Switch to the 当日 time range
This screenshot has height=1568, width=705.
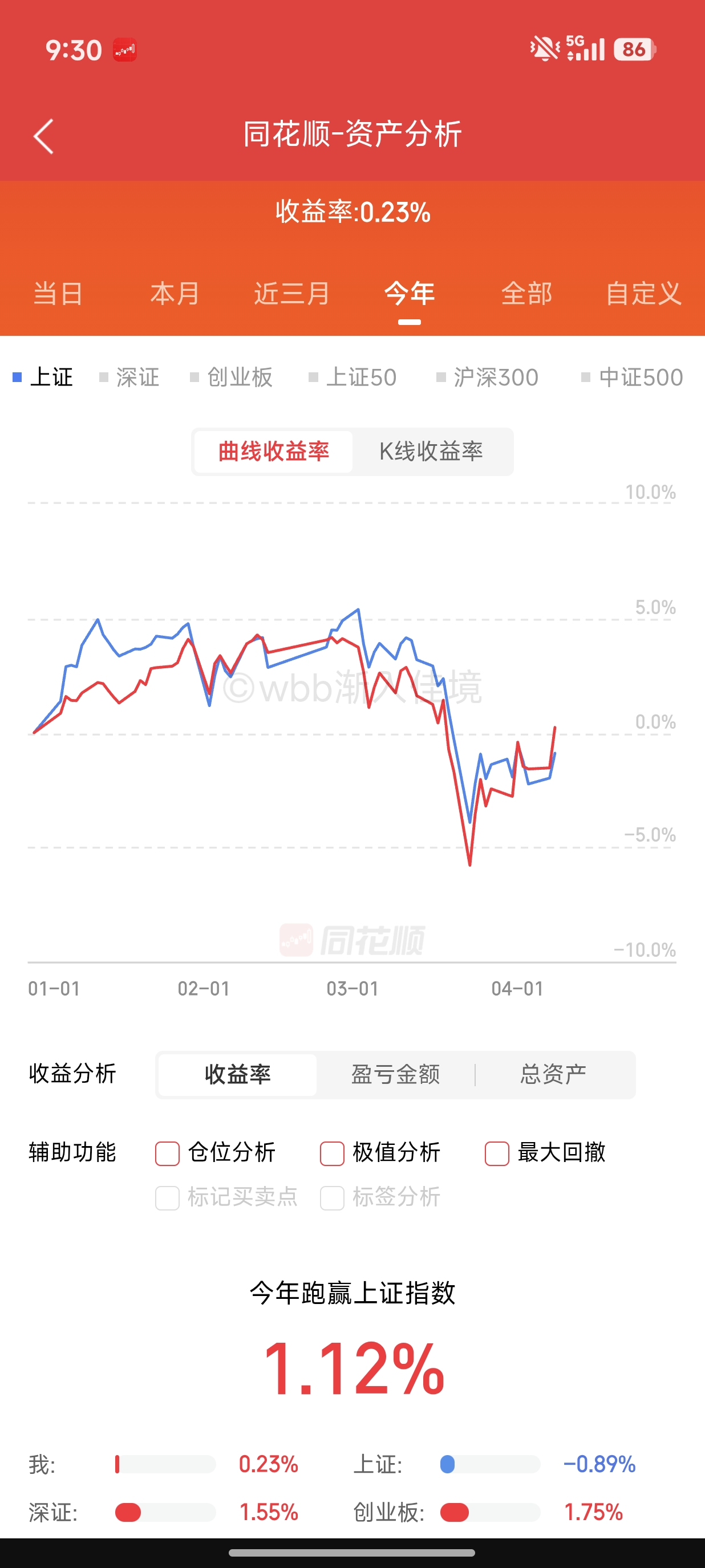(58, 294)
